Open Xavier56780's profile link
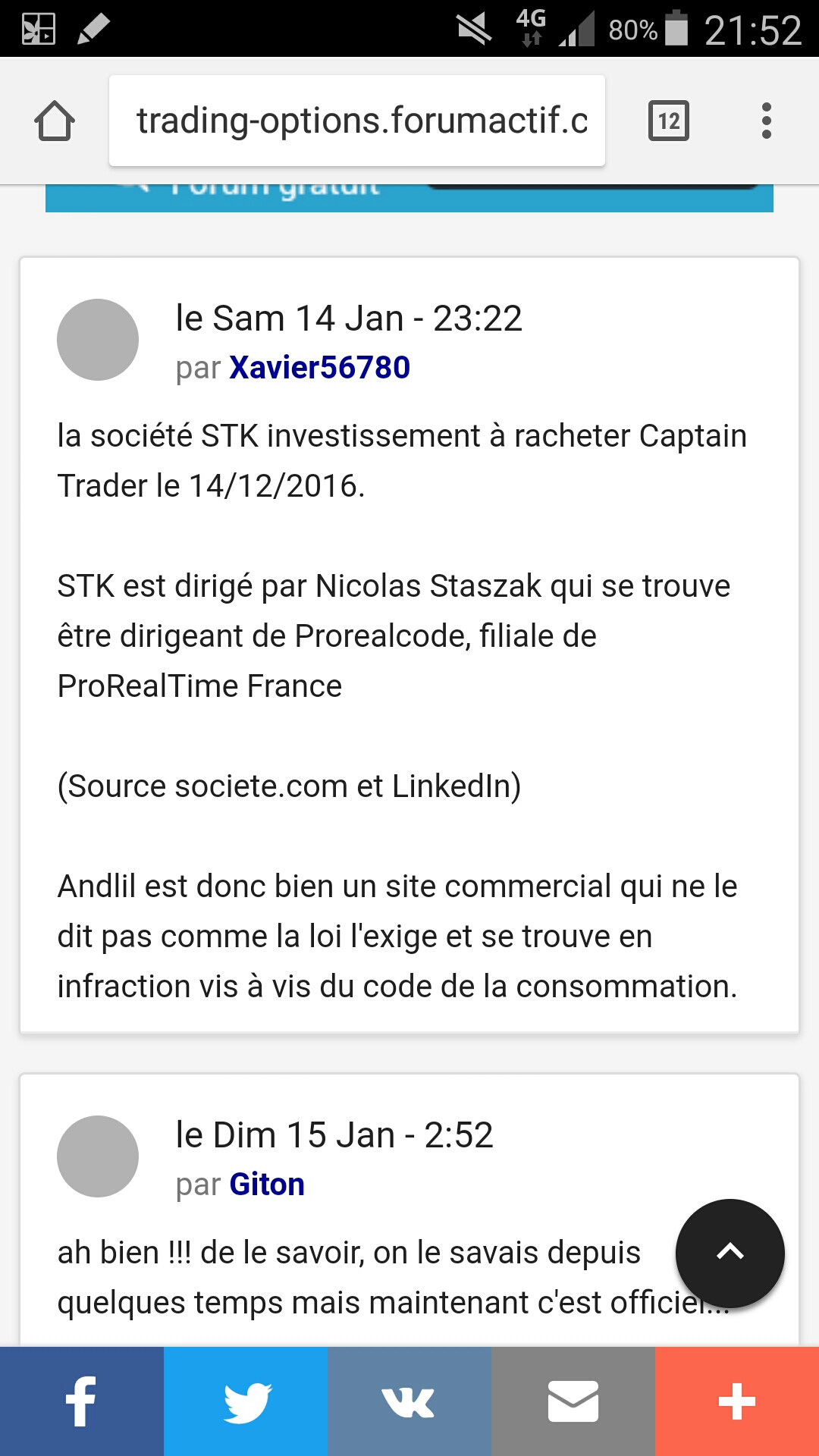 (319, 368)
